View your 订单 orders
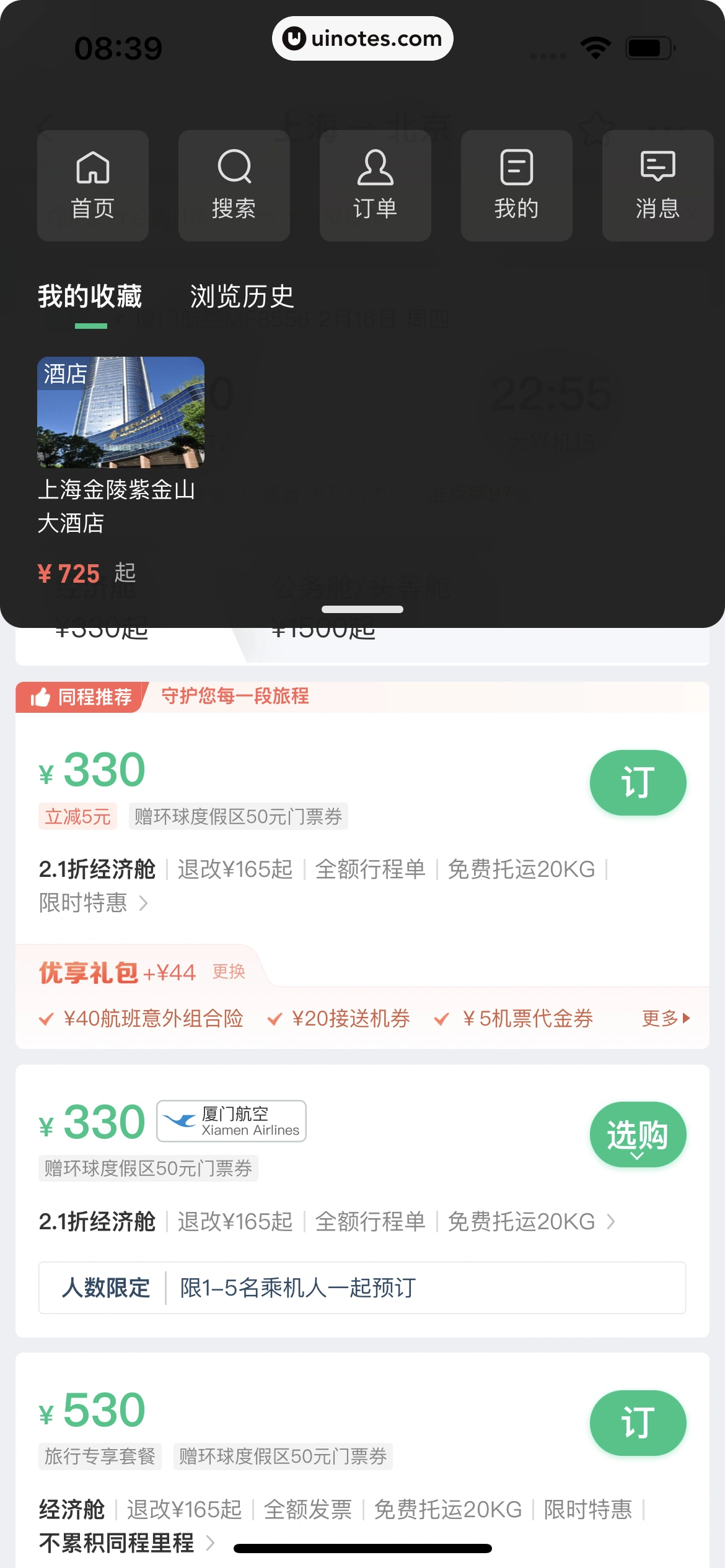 point(375,185)
